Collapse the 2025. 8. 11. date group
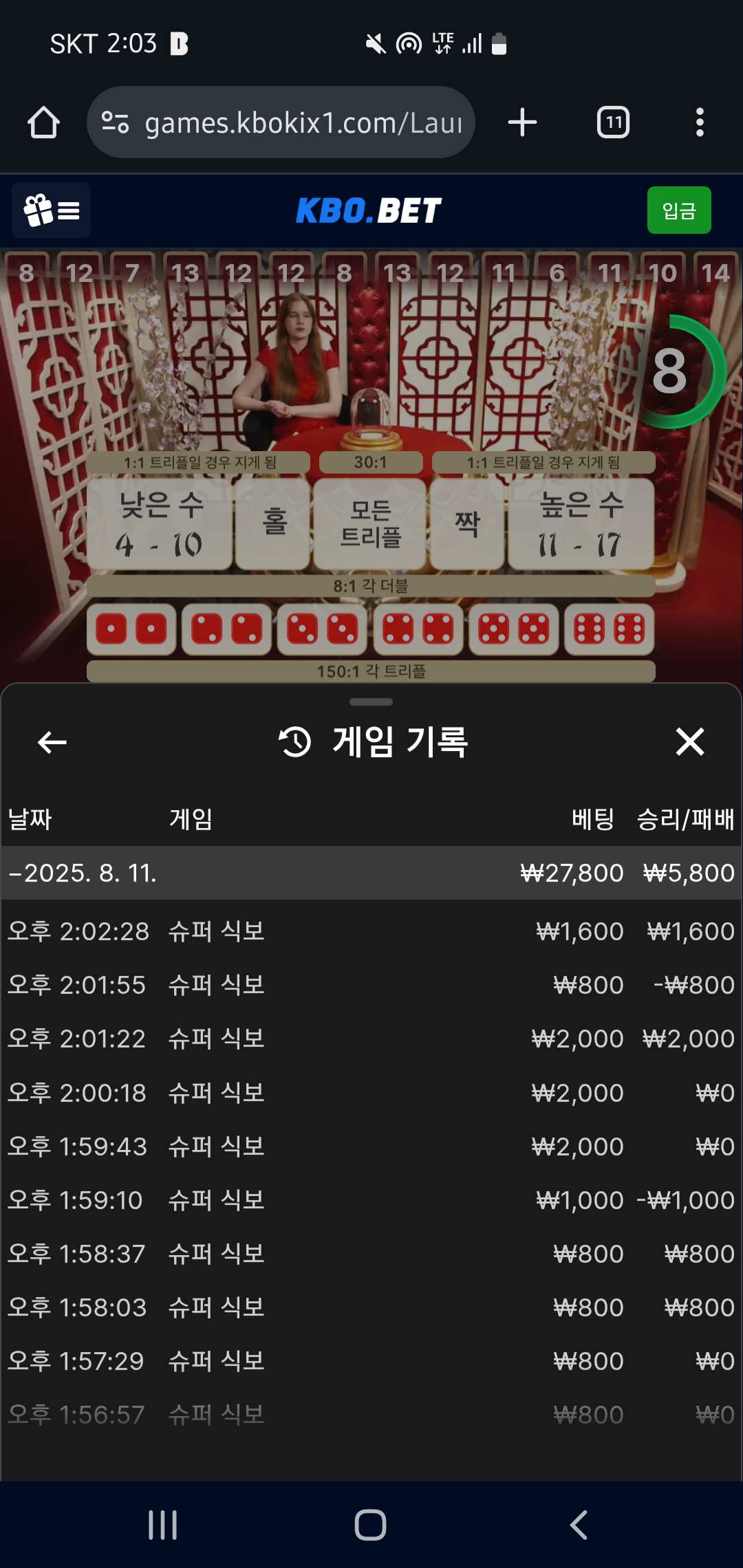 click(83, 873)
